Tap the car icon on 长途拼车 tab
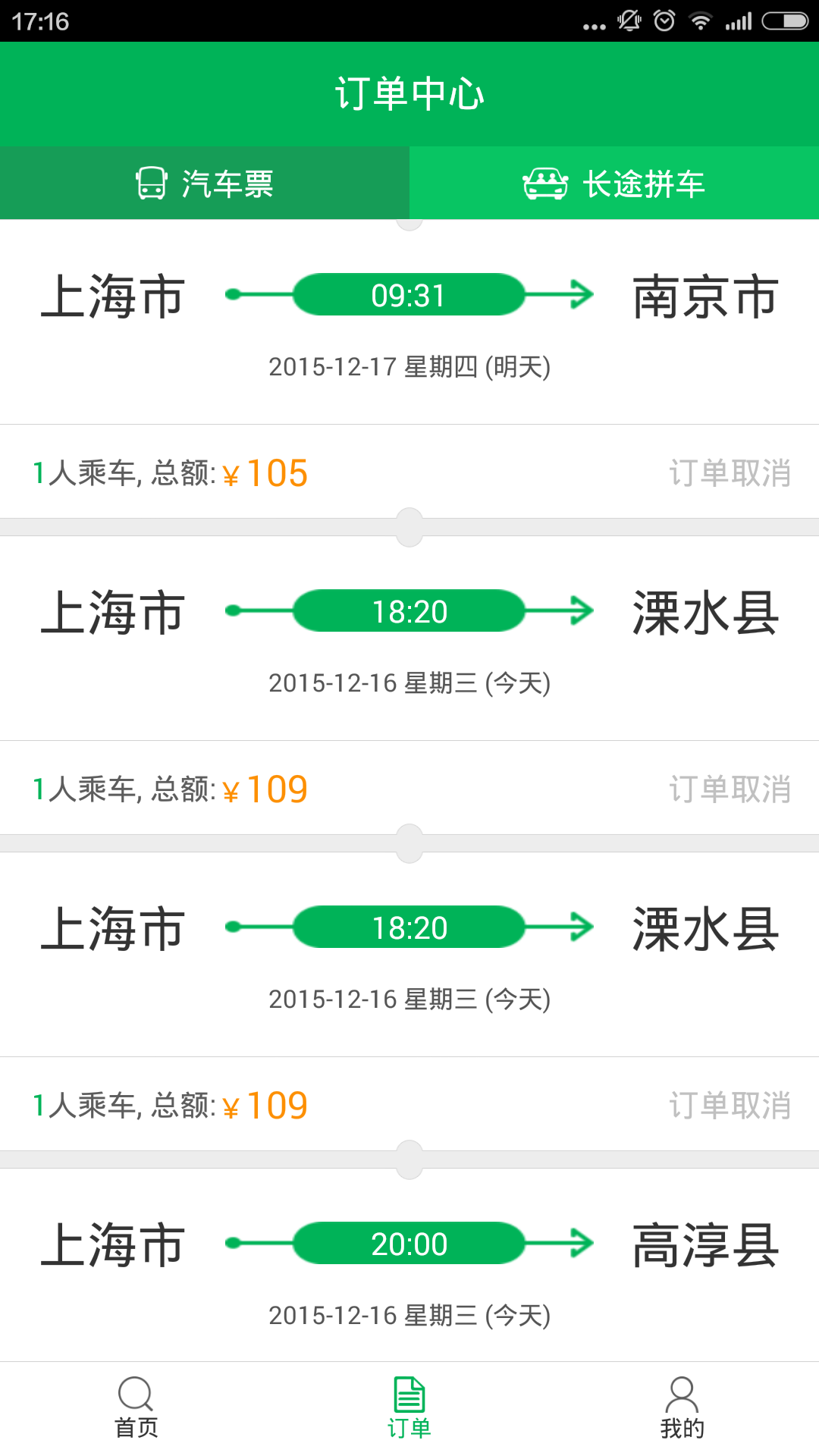The height and width of the screenshot is (1456, 819). pyautogui.click(x=545, y=183)
